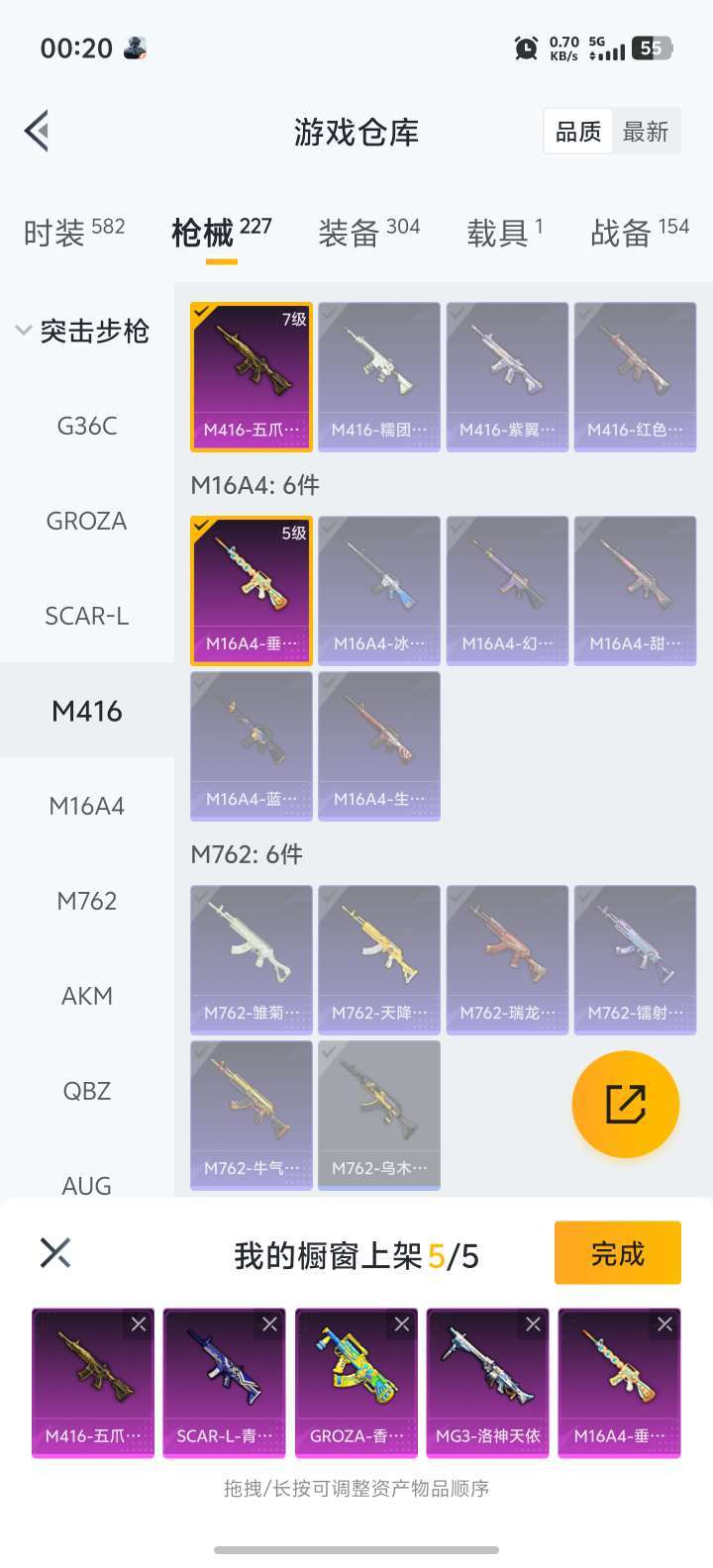Switch to the 时装 tab
The height and width of the screenshot is (1568, 713).
click(x=74, y=233)
